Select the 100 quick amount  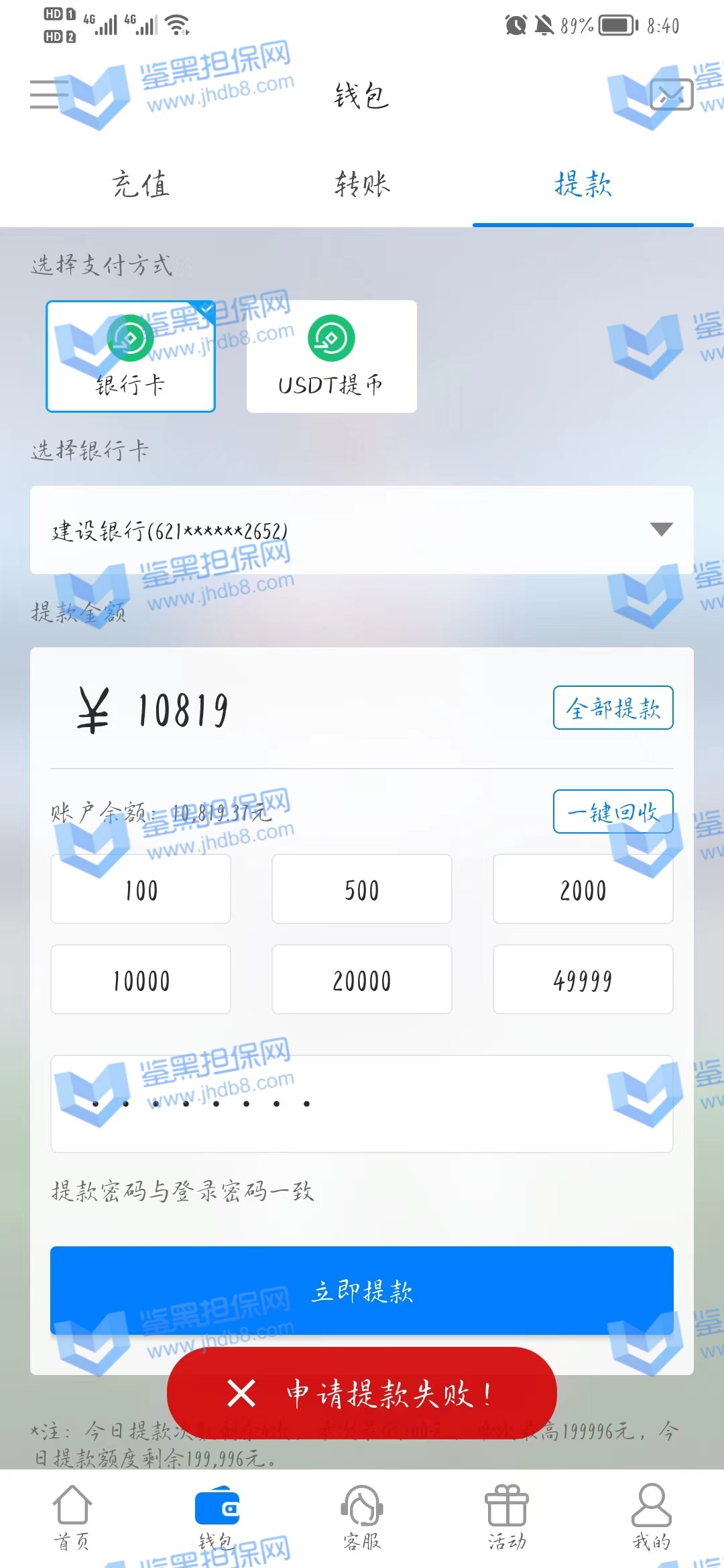coord(141,889)
